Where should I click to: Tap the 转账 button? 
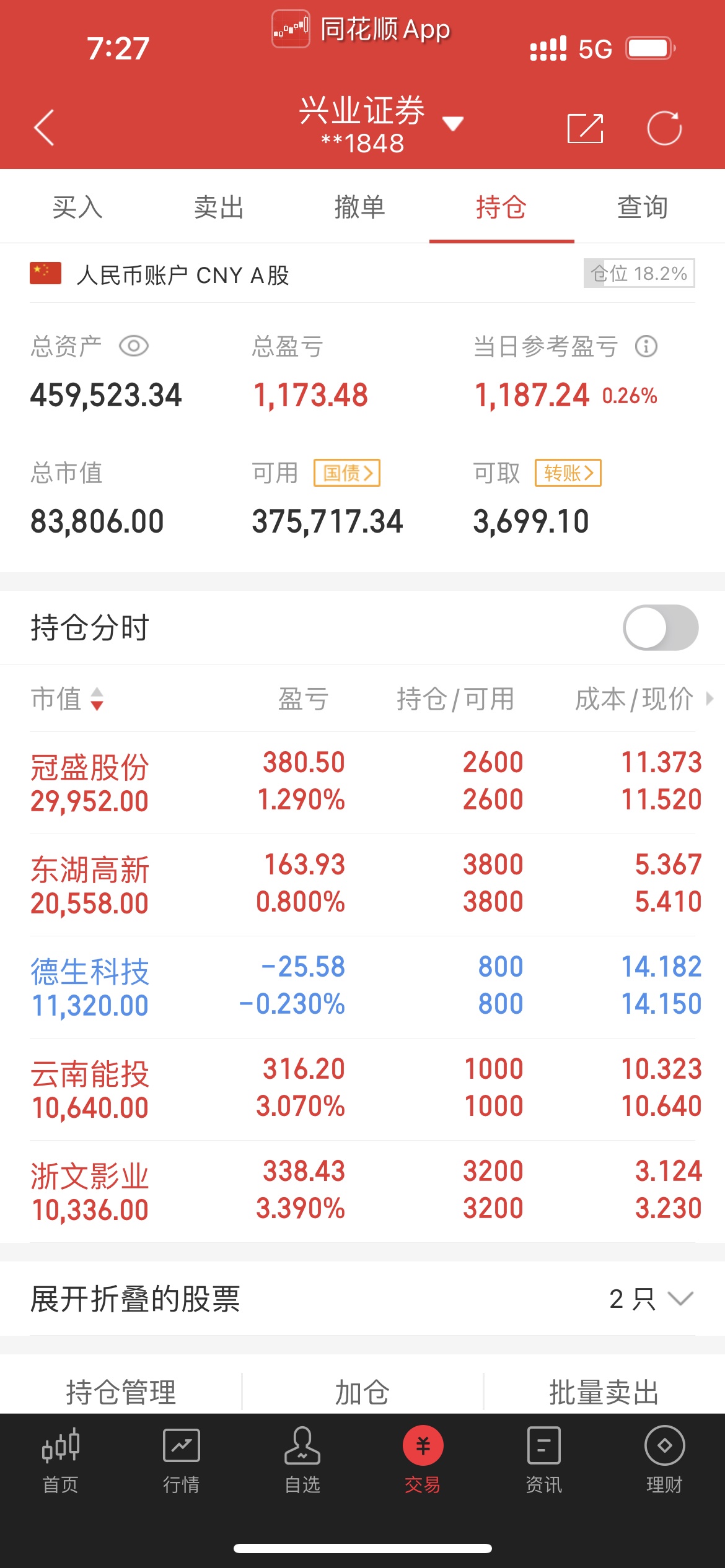[x=568, y=473]
